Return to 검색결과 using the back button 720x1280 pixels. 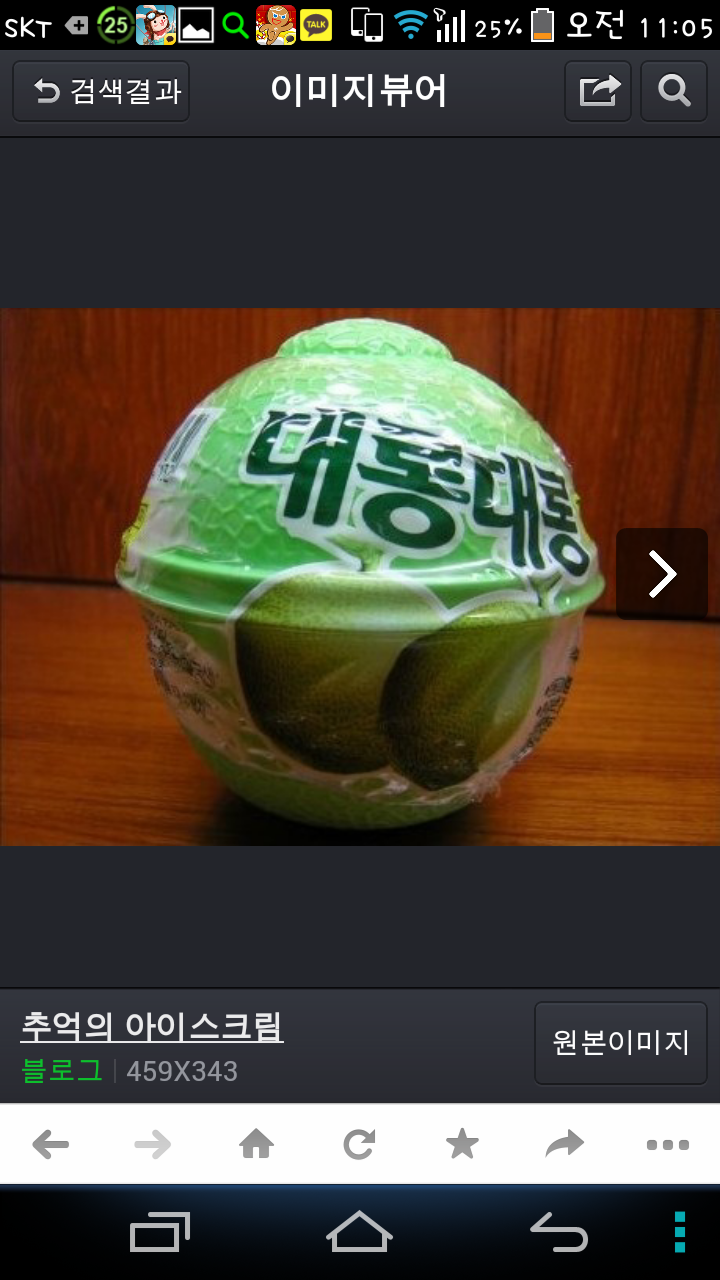[x=99, y=90]
